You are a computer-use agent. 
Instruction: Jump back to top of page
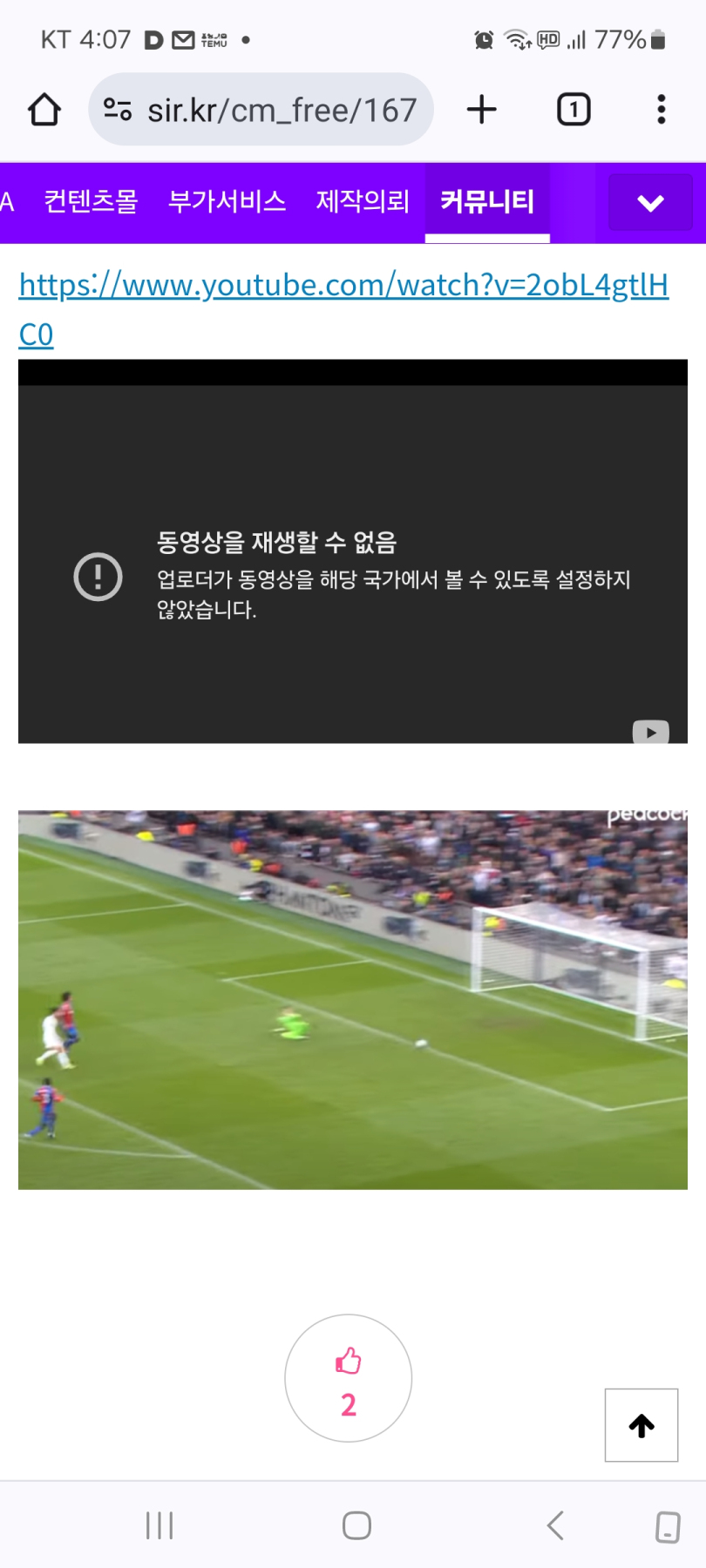642,1425
